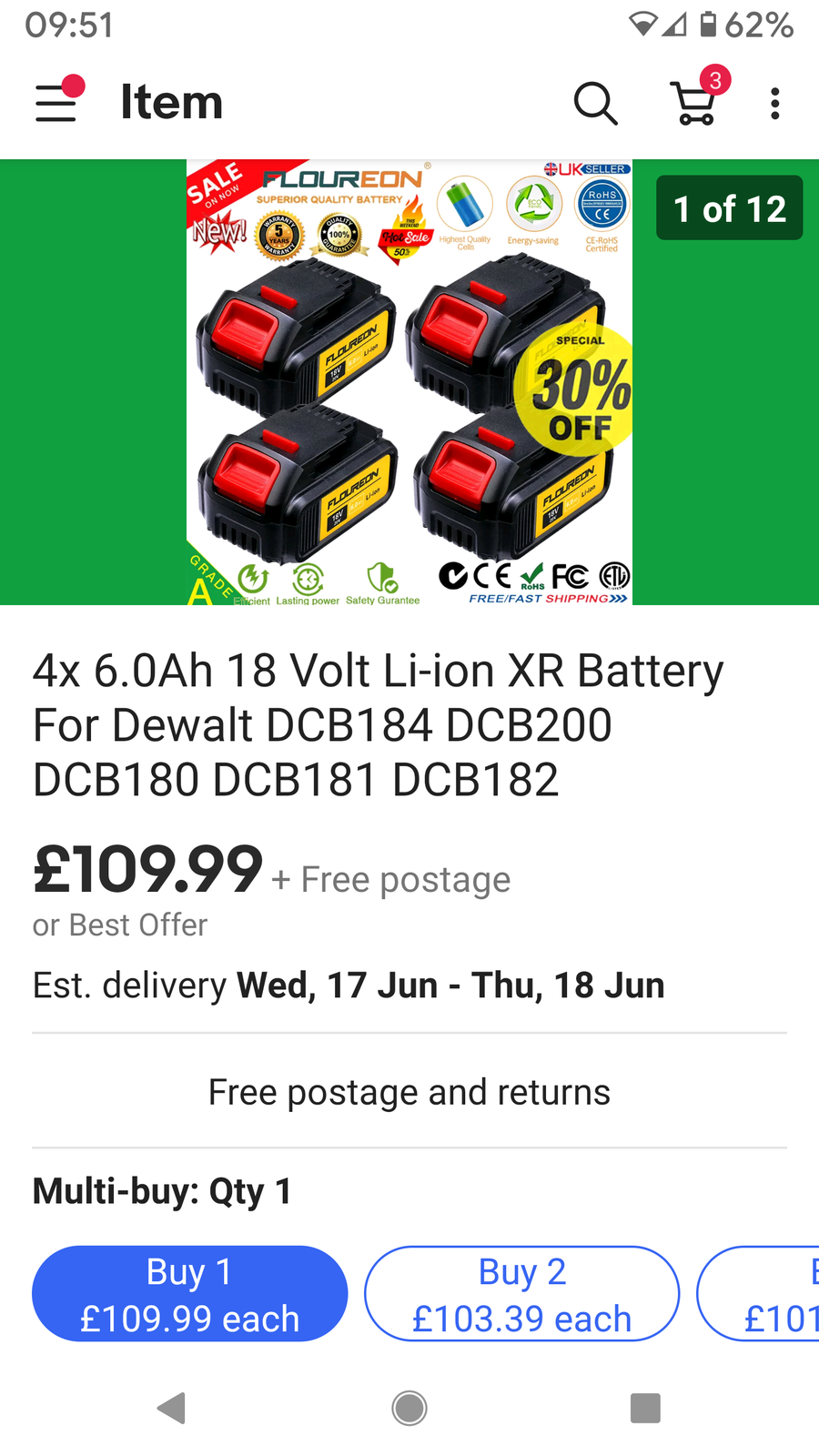This screenshot has width=819, height=1456.
Task: Select Buy 1 at £109.99 each
Action: 189,1293
